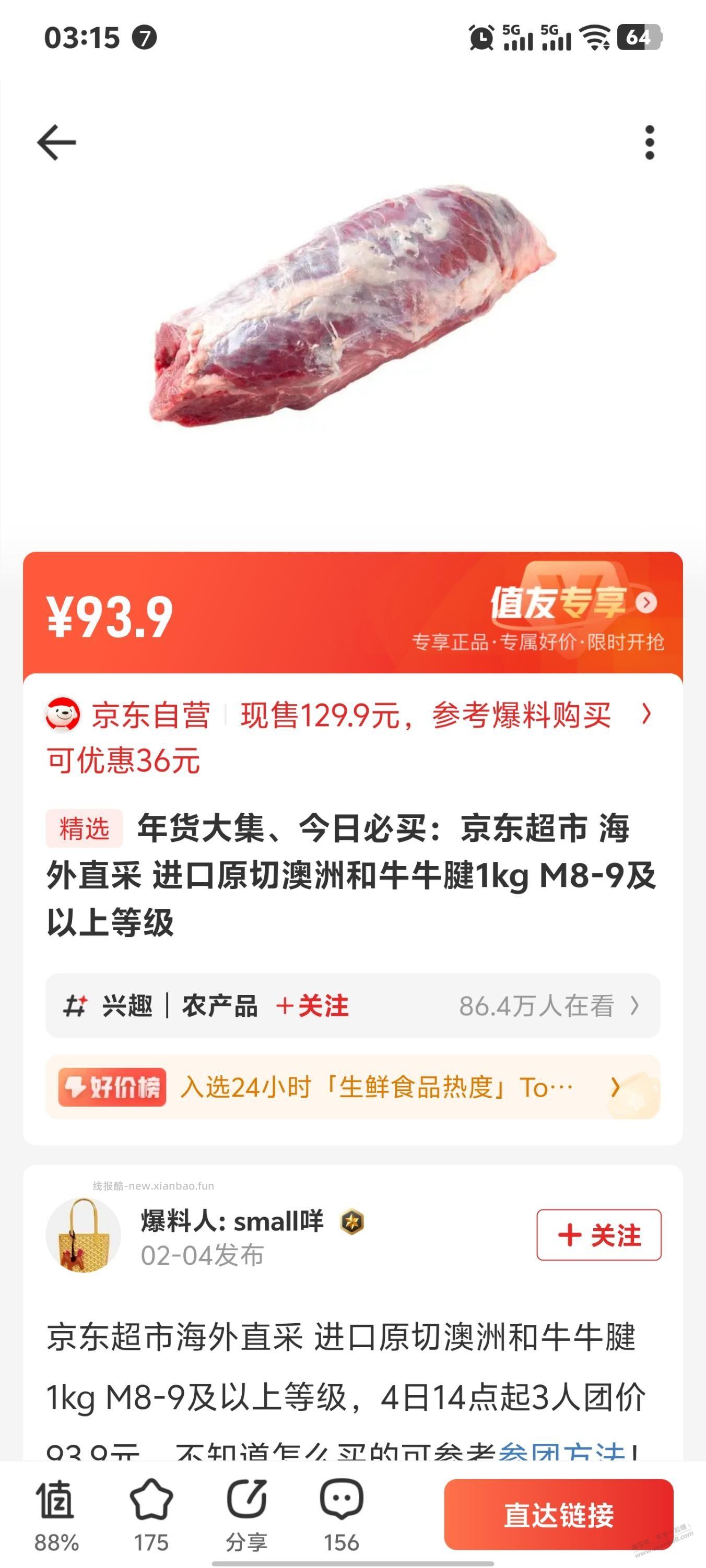
Task: Click the back arrow to return
Action: (56, 141)
